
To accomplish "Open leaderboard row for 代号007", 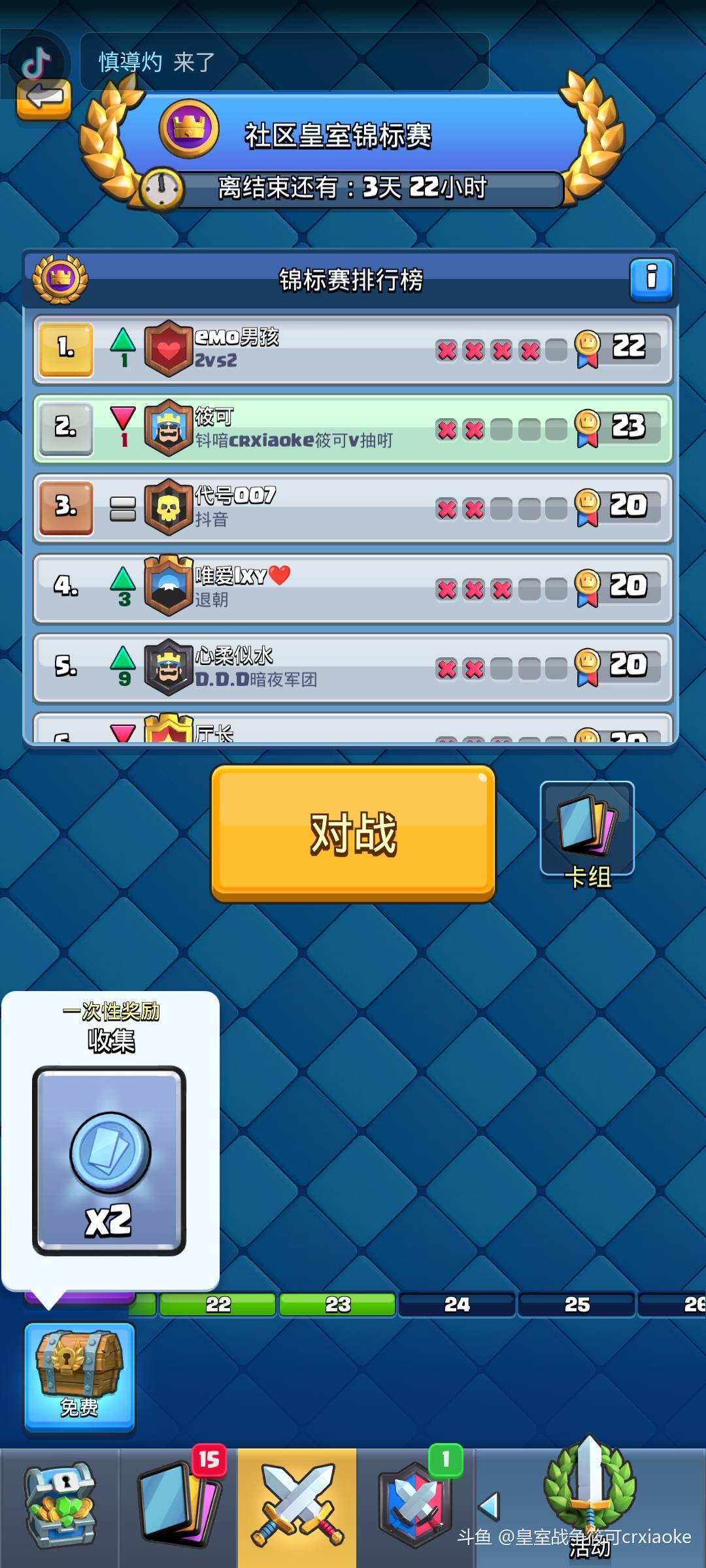I will click(353, 508).
